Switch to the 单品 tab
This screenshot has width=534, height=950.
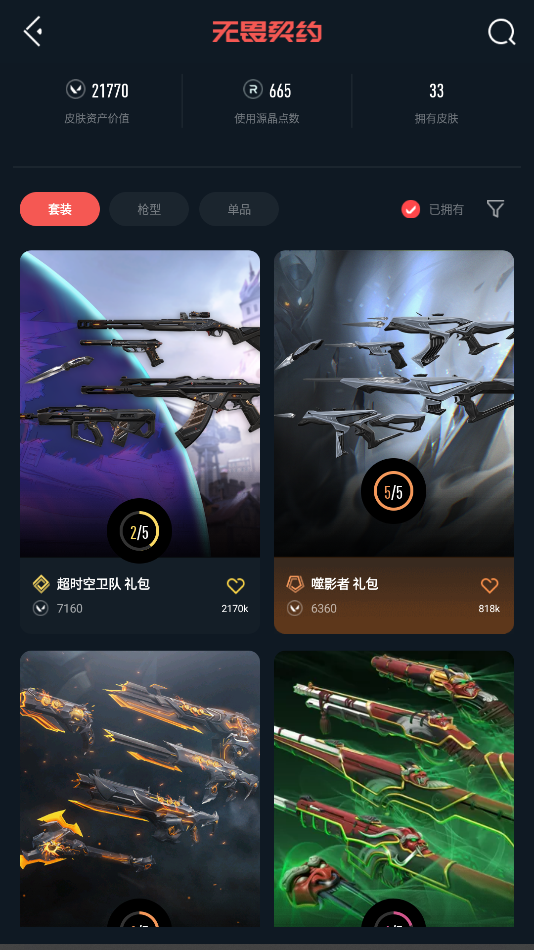pyautogui.click(x=239, y=209)
